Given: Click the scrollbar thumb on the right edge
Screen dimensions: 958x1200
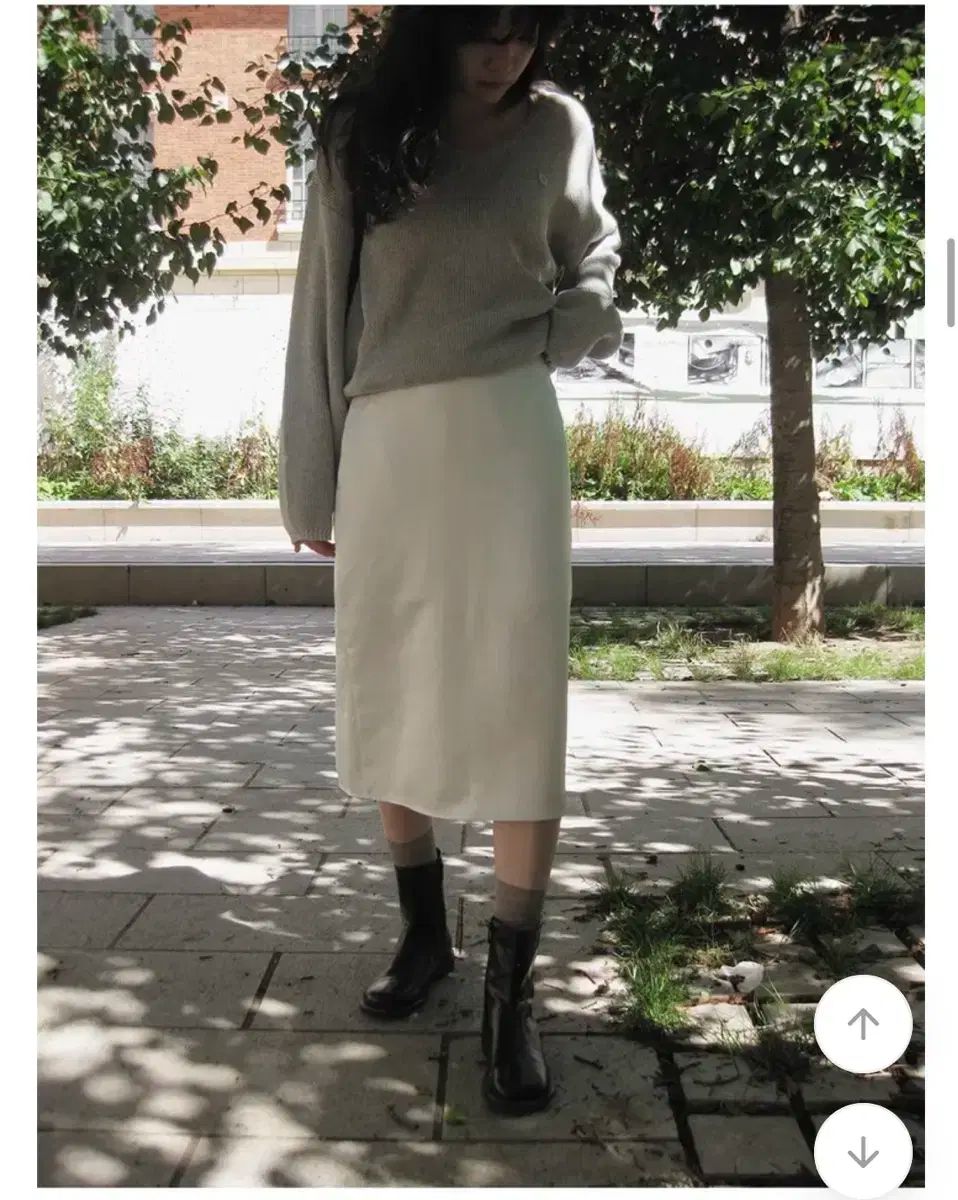Looking at the screenshot, I should point(951,280).
